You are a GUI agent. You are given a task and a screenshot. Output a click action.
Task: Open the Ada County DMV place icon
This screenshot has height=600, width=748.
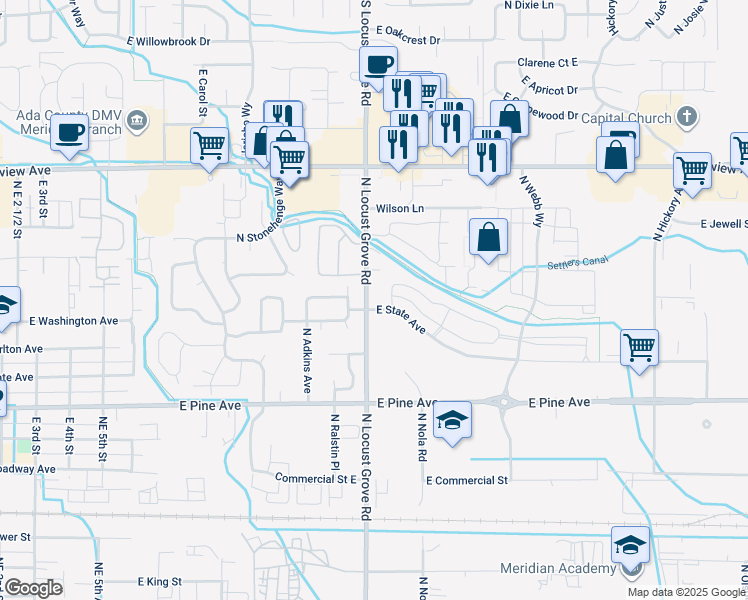coord(137,122)
